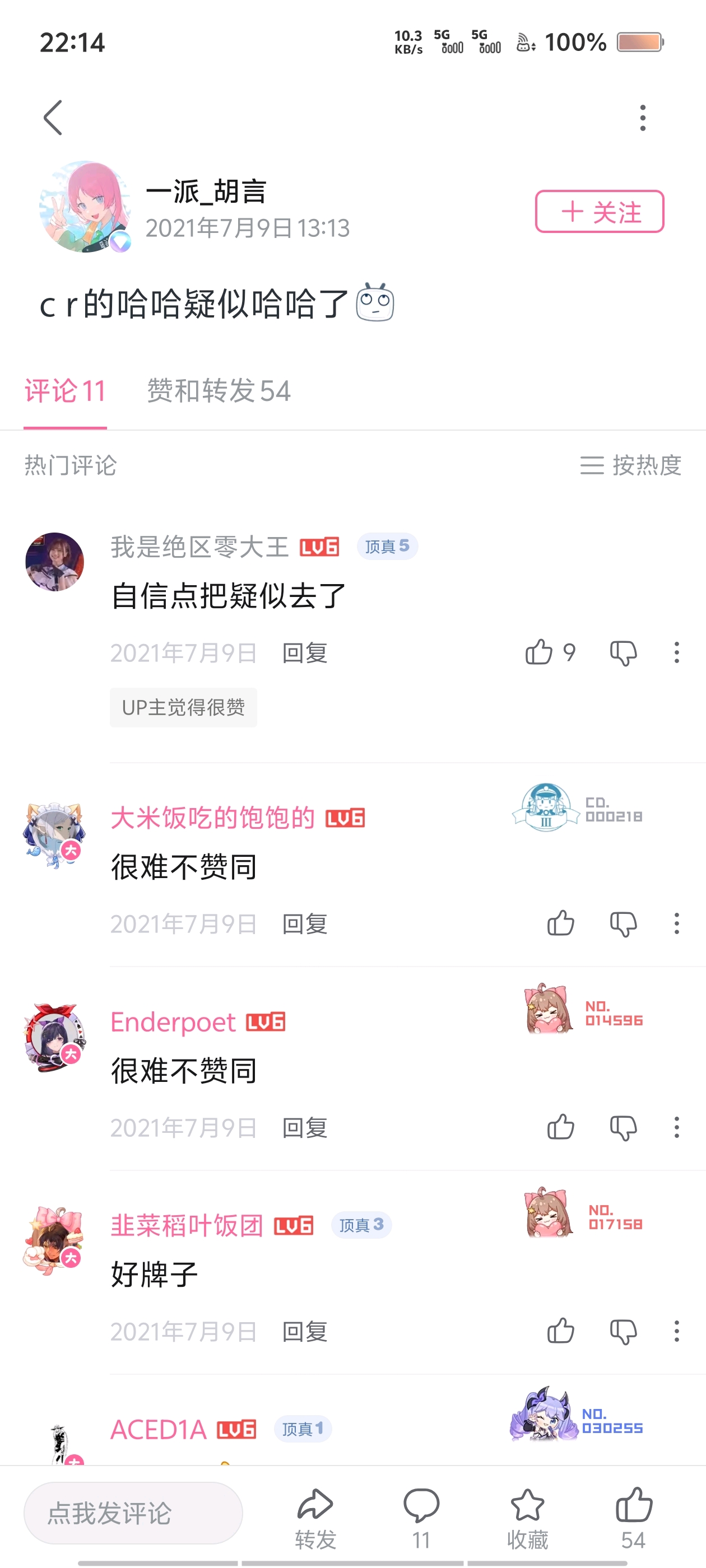Go back using the top-left arrow
706x1568 pixels.
tap(54, 118)
